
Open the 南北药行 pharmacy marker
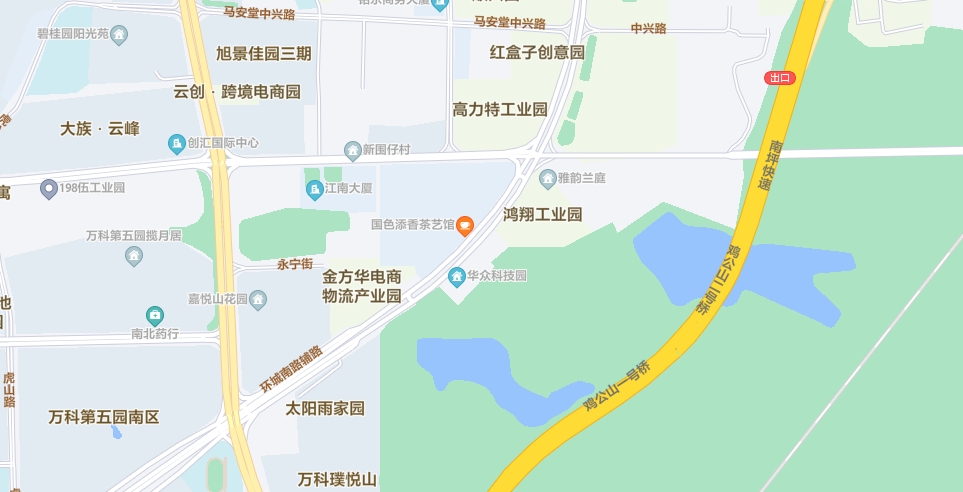click(x=154, y=316)
